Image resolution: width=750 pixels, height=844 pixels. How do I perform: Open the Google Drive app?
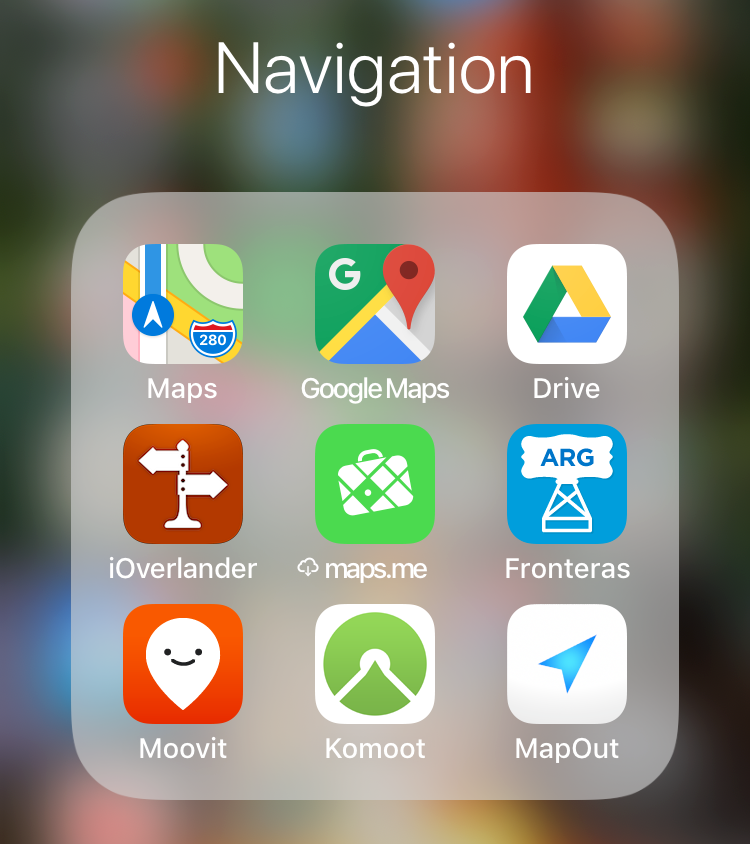click(567, 304)
